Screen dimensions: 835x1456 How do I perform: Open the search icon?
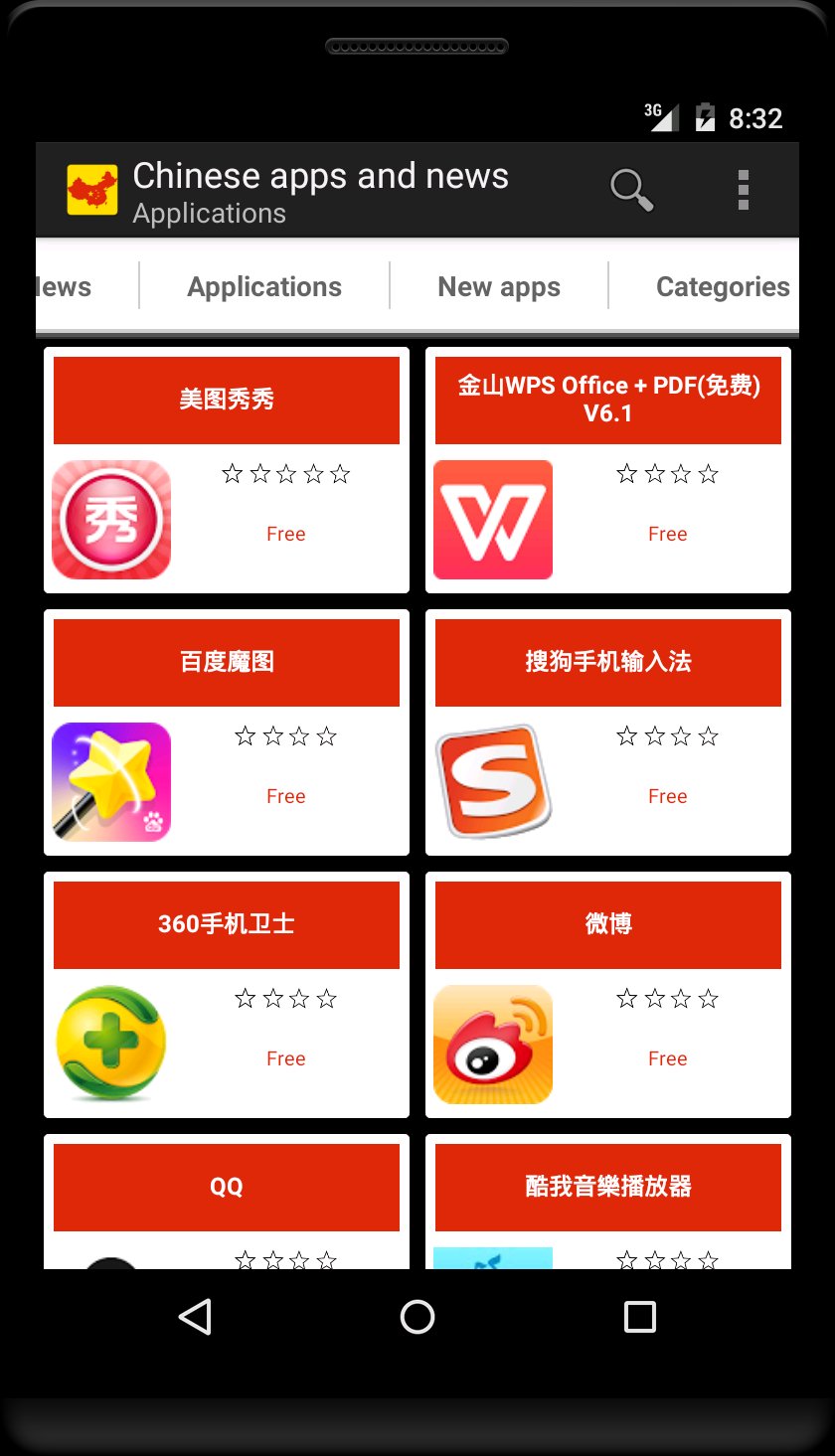(631, 189)
